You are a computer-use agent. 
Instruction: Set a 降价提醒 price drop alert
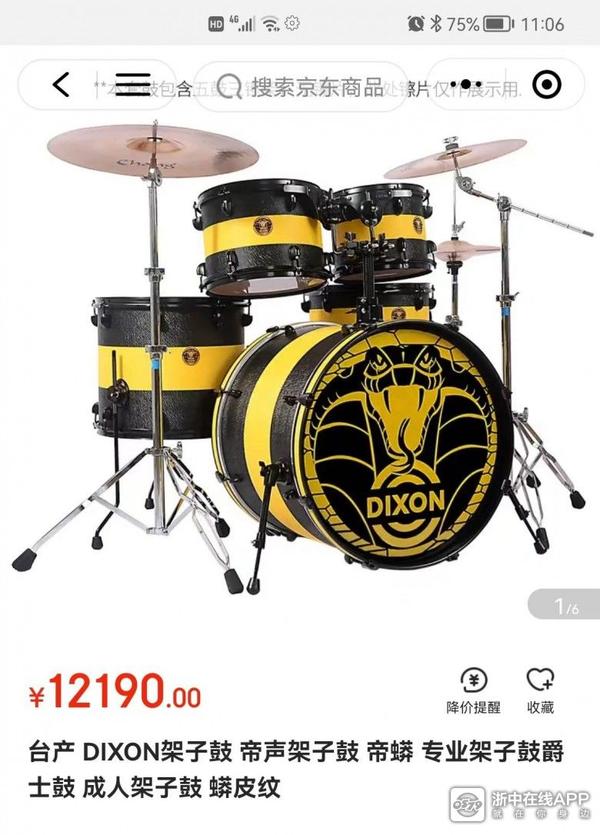point(473,690)
